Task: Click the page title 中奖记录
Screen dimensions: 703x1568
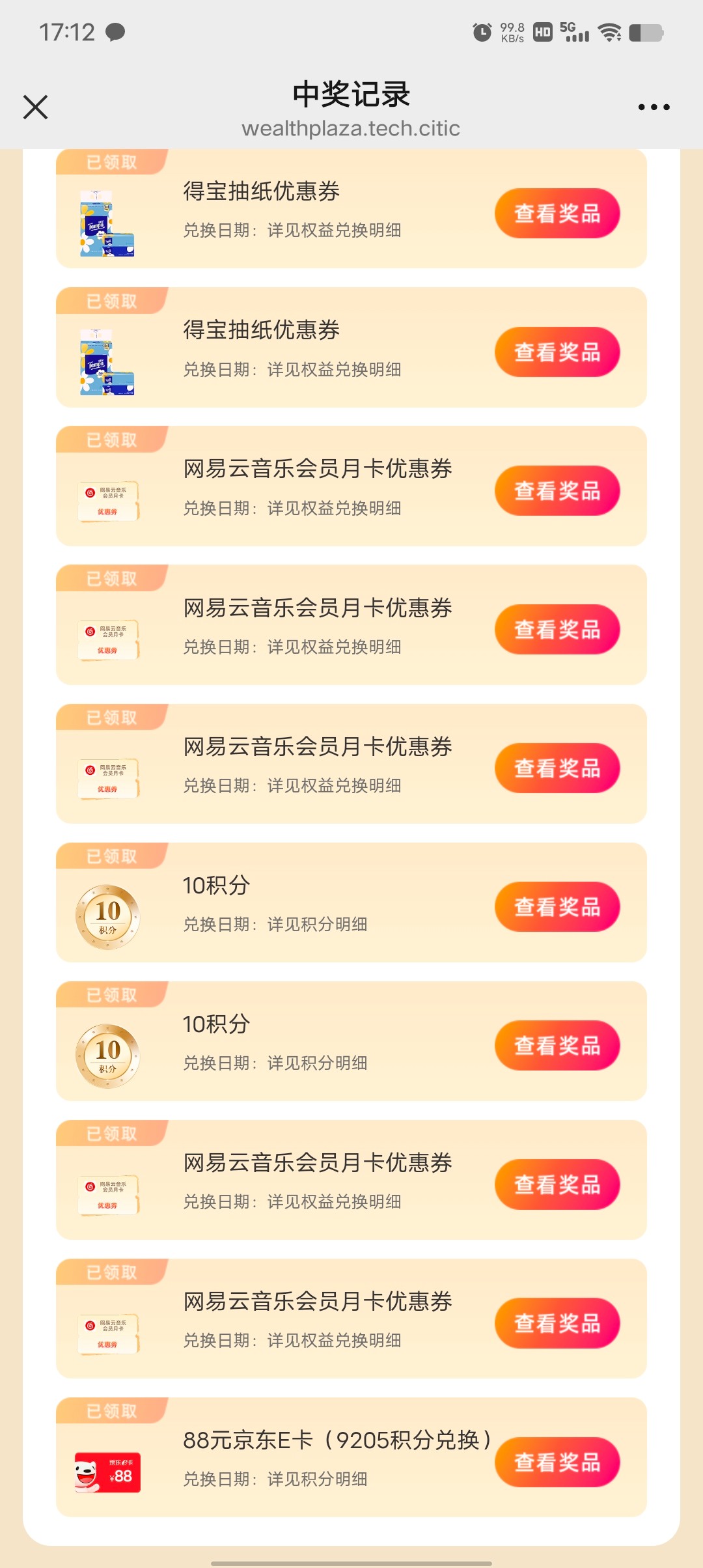Action: (351, 93)
